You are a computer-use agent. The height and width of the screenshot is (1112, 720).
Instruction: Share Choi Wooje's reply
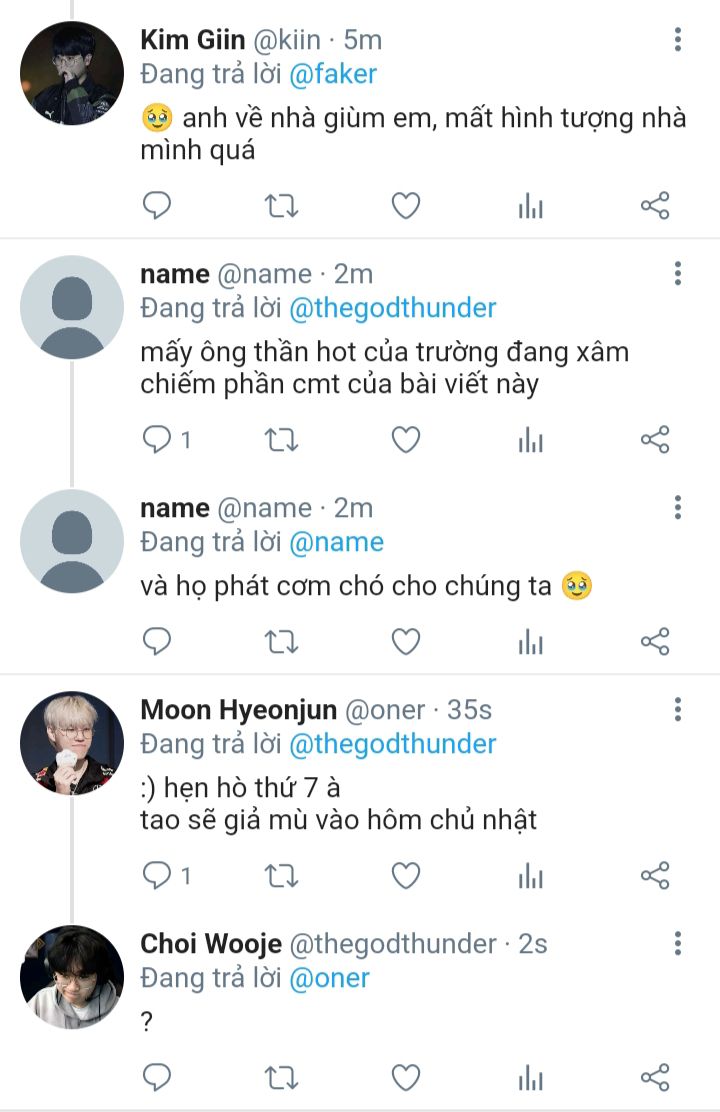point(654,1077)
